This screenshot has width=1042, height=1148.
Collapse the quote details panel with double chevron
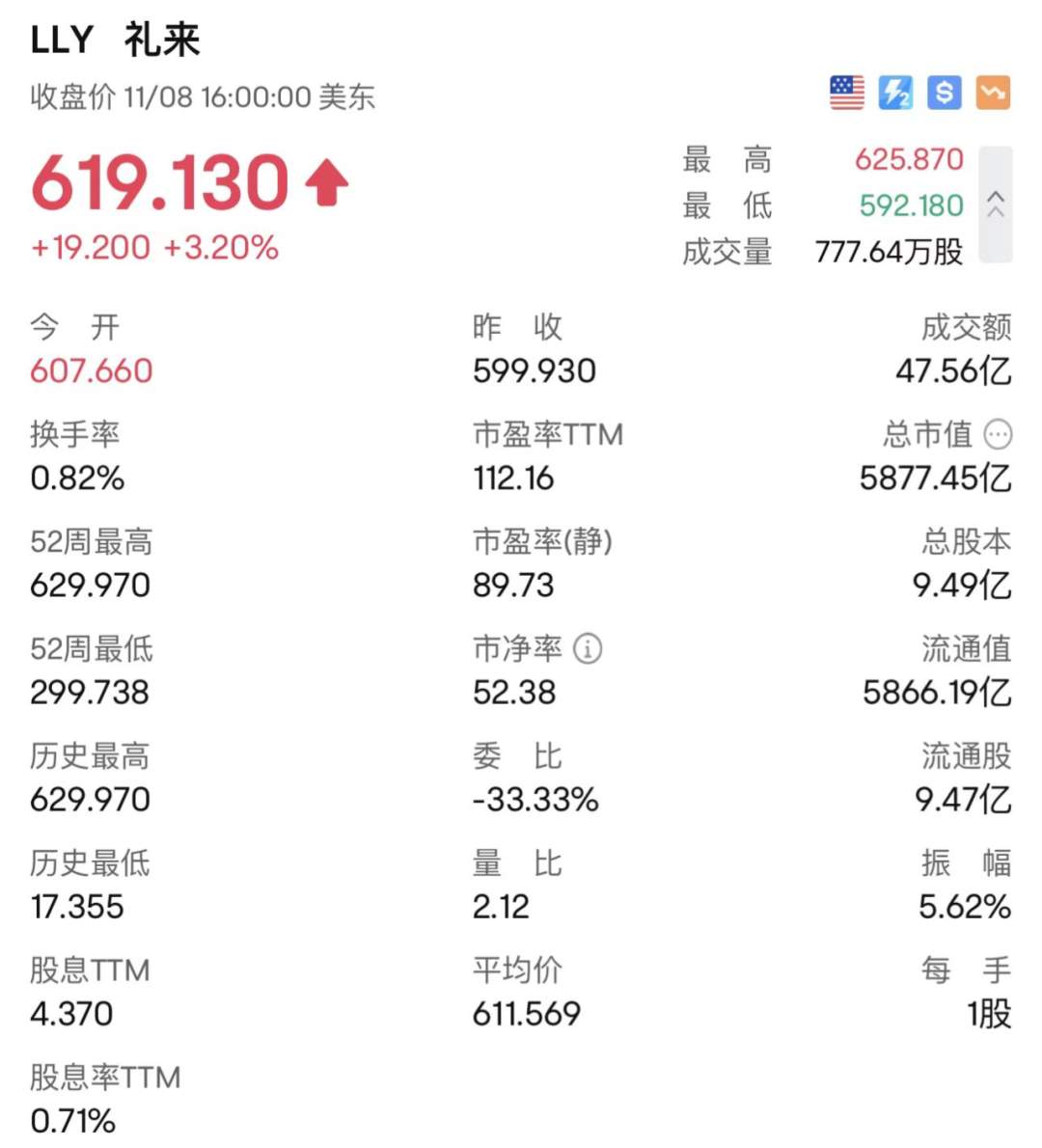(x=996, y=205)
